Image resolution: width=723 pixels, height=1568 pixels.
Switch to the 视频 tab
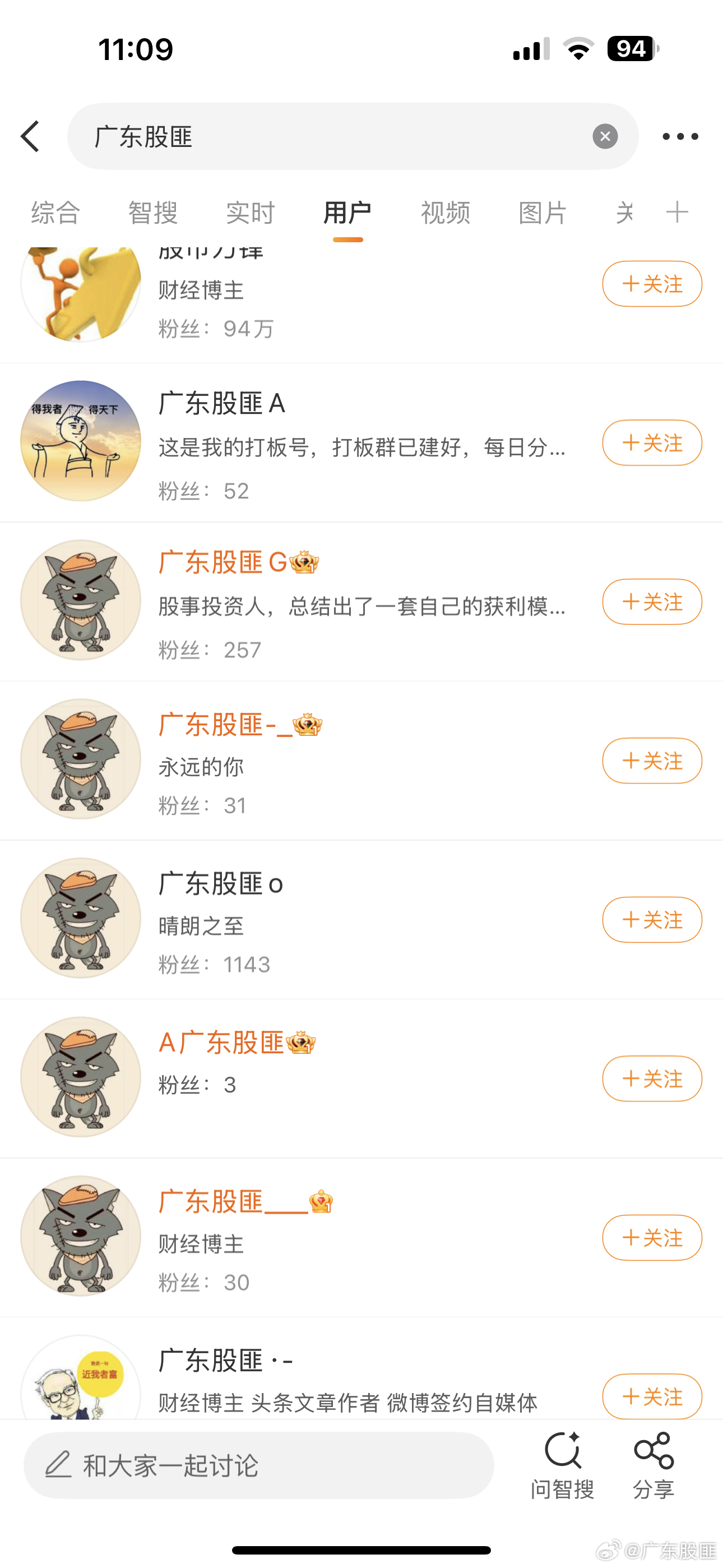445,213
